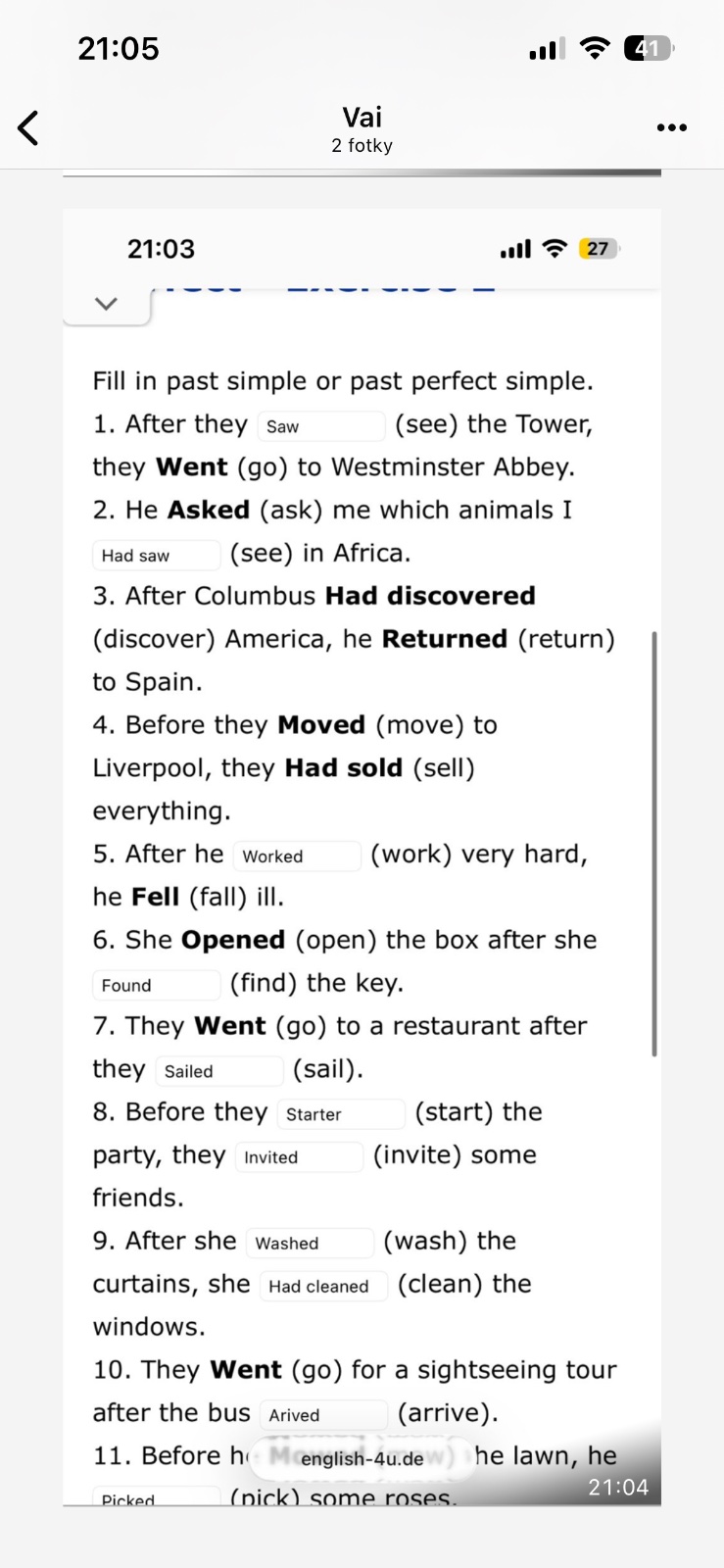Go back from Vai's photos
The height and width of the screenshot is (1568, 724).
(29, 127)
